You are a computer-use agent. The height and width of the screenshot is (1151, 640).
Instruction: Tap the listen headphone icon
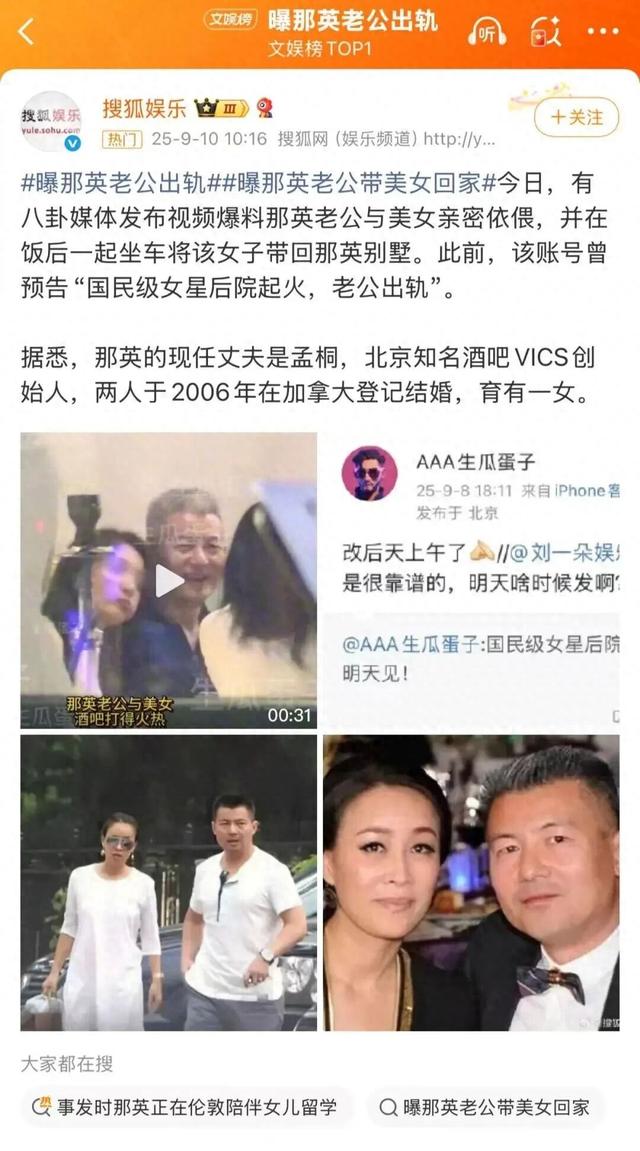tap(487, 32)
